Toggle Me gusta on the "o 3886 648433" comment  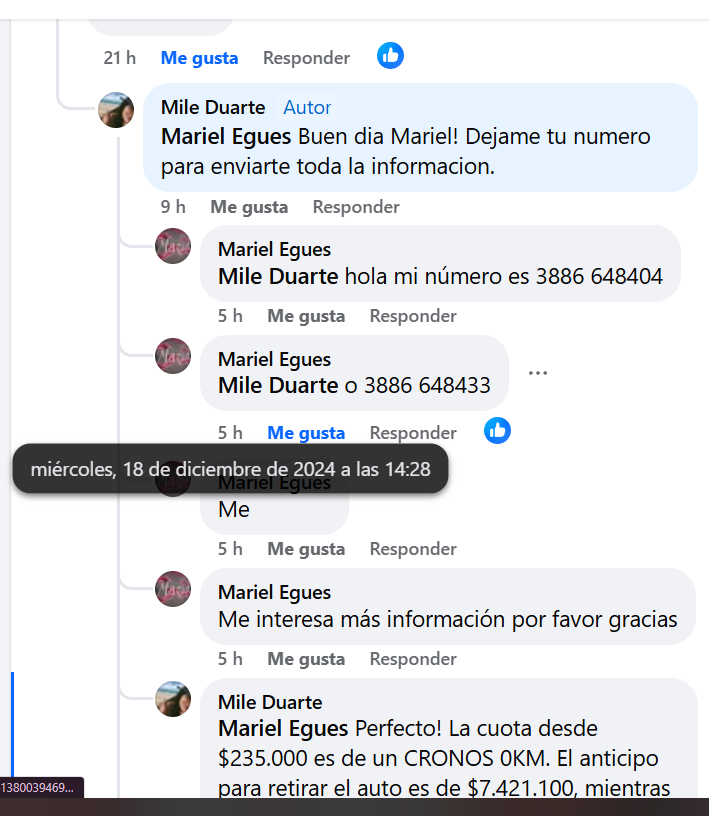305,433
